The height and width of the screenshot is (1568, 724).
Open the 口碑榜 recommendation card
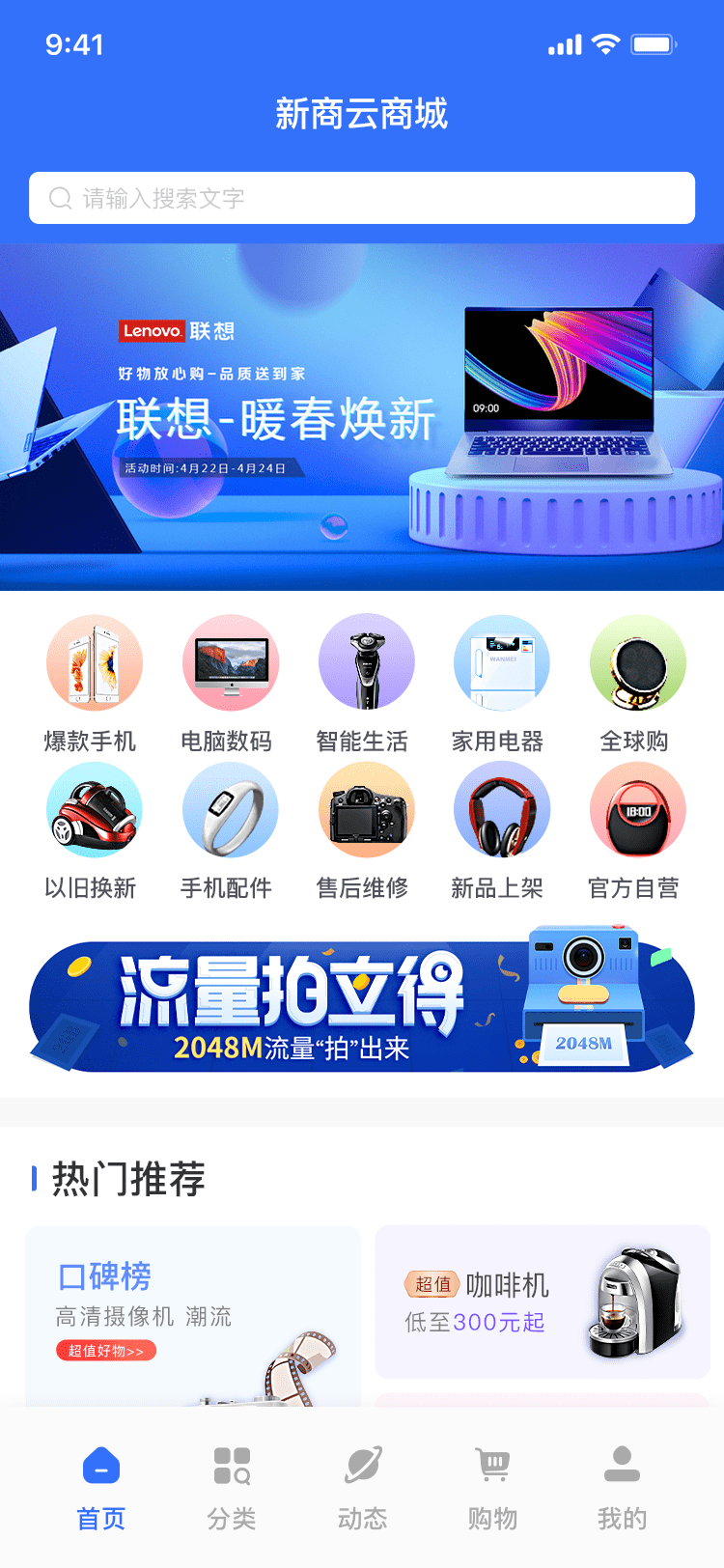(x=193, y=1294)
